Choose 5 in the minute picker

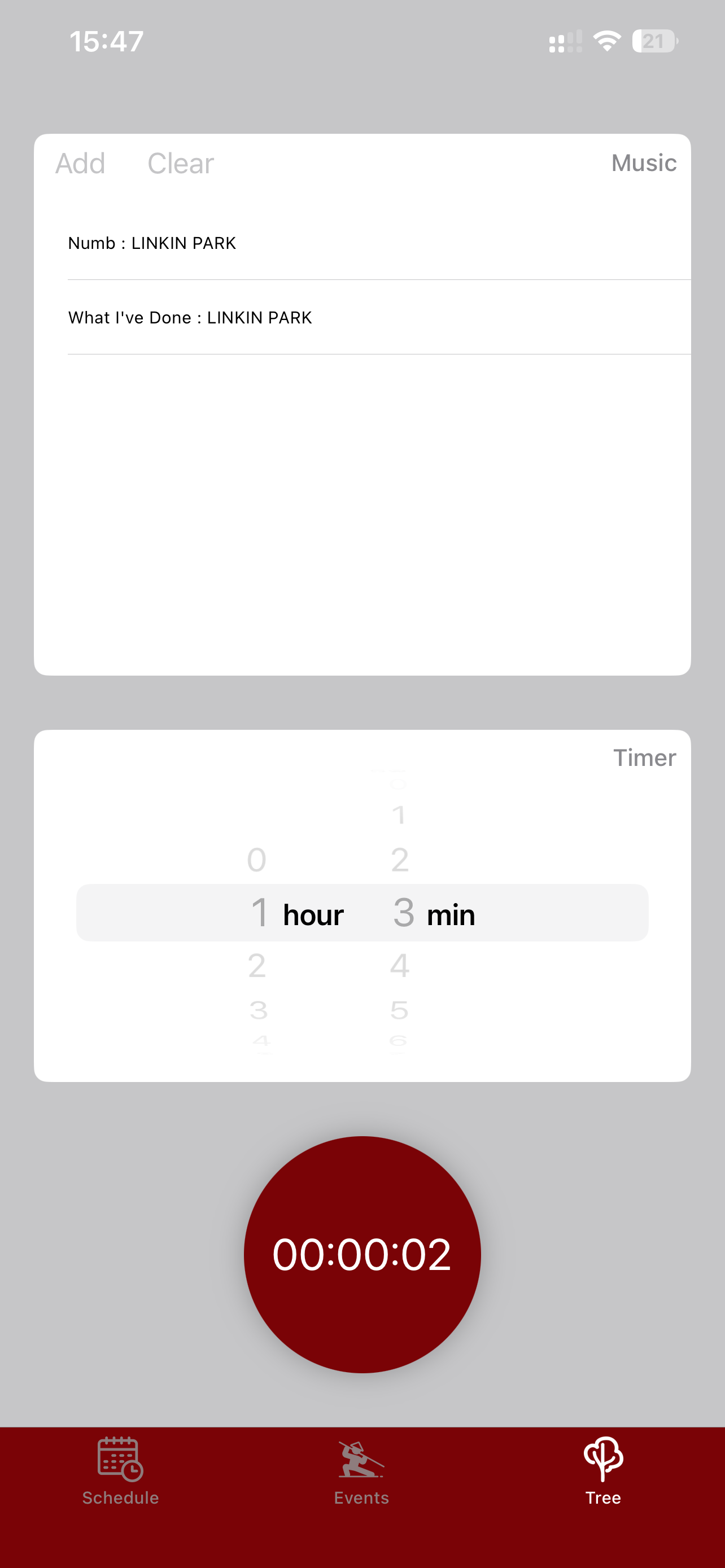(399, 1010)
